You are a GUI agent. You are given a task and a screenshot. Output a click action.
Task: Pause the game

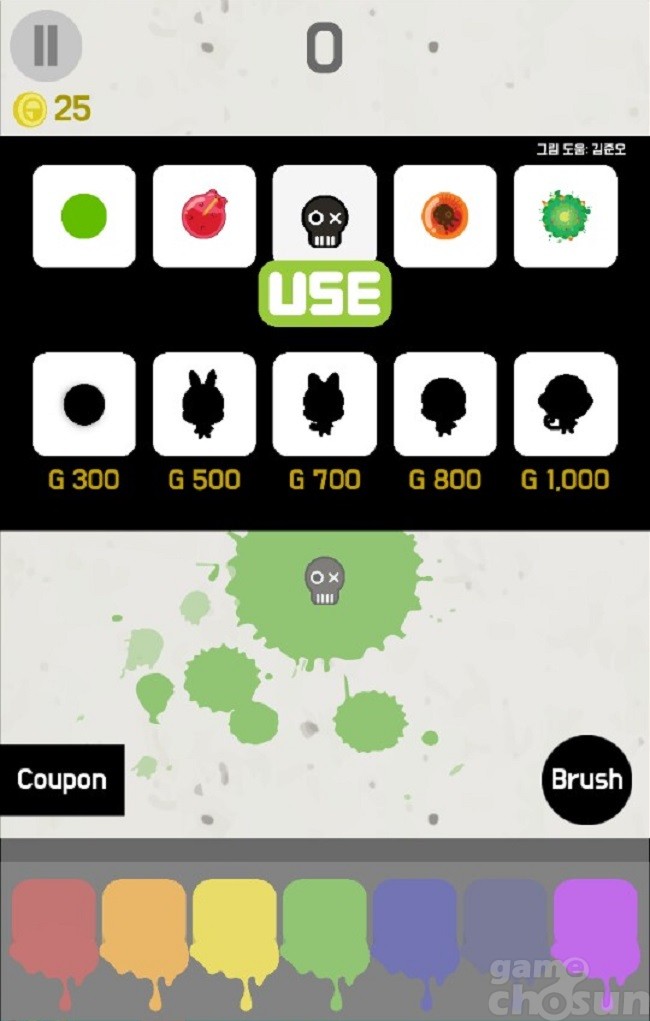click(x=46, y=45)
